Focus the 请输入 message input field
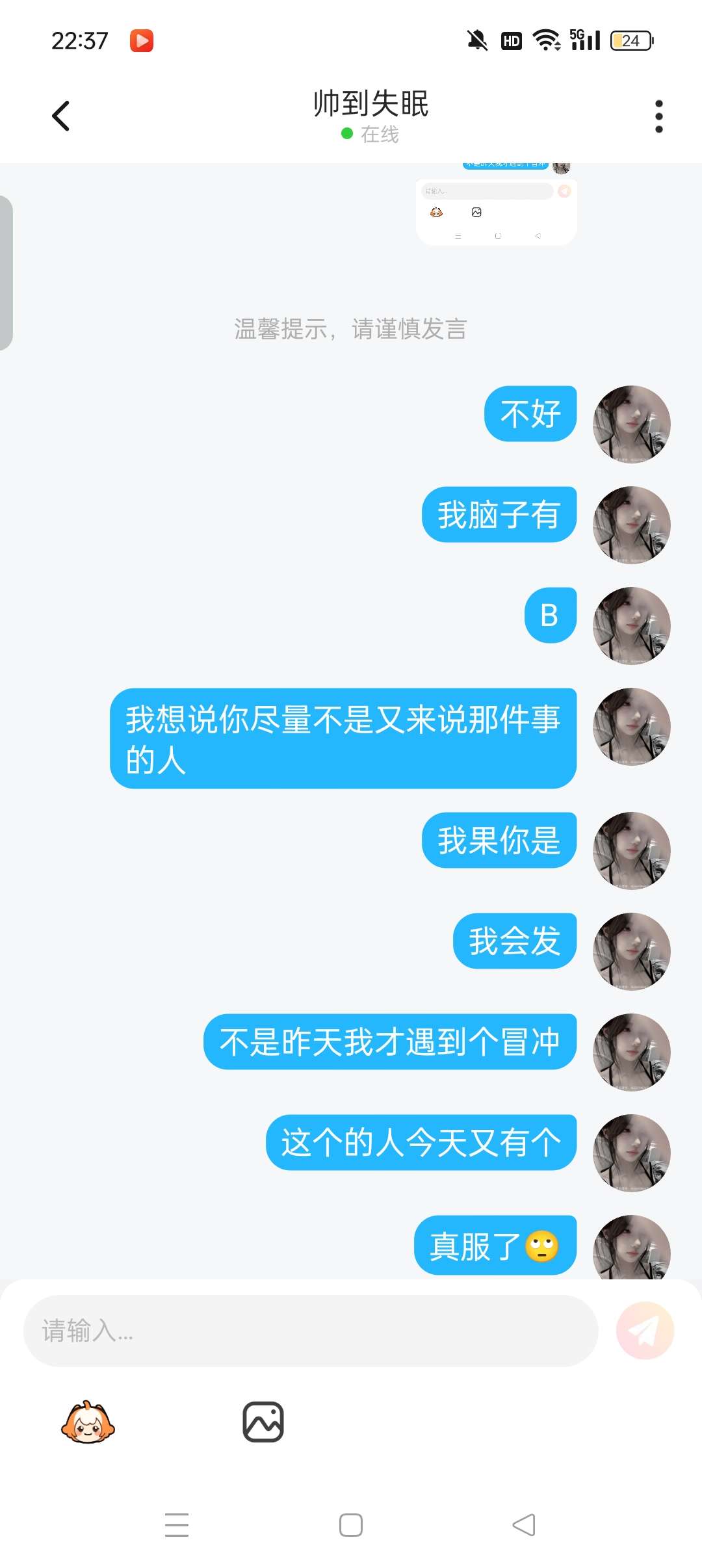Viewport: 702px width, 1568px height. pyautogui.click(x=311, y=1330)
